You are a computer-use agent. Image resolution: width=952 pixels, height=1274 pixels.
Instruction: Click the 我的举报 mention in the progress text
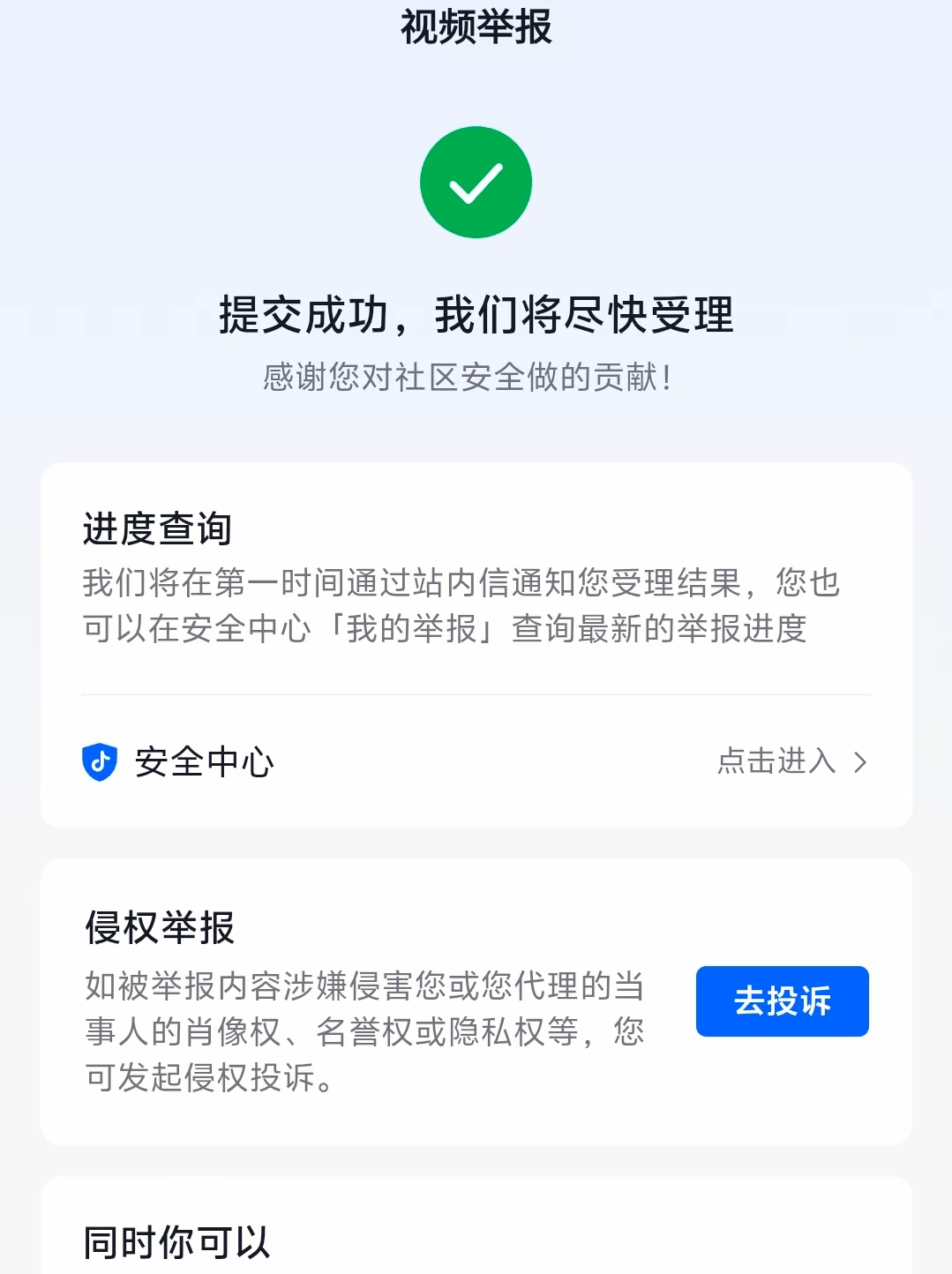pos(416,629)
